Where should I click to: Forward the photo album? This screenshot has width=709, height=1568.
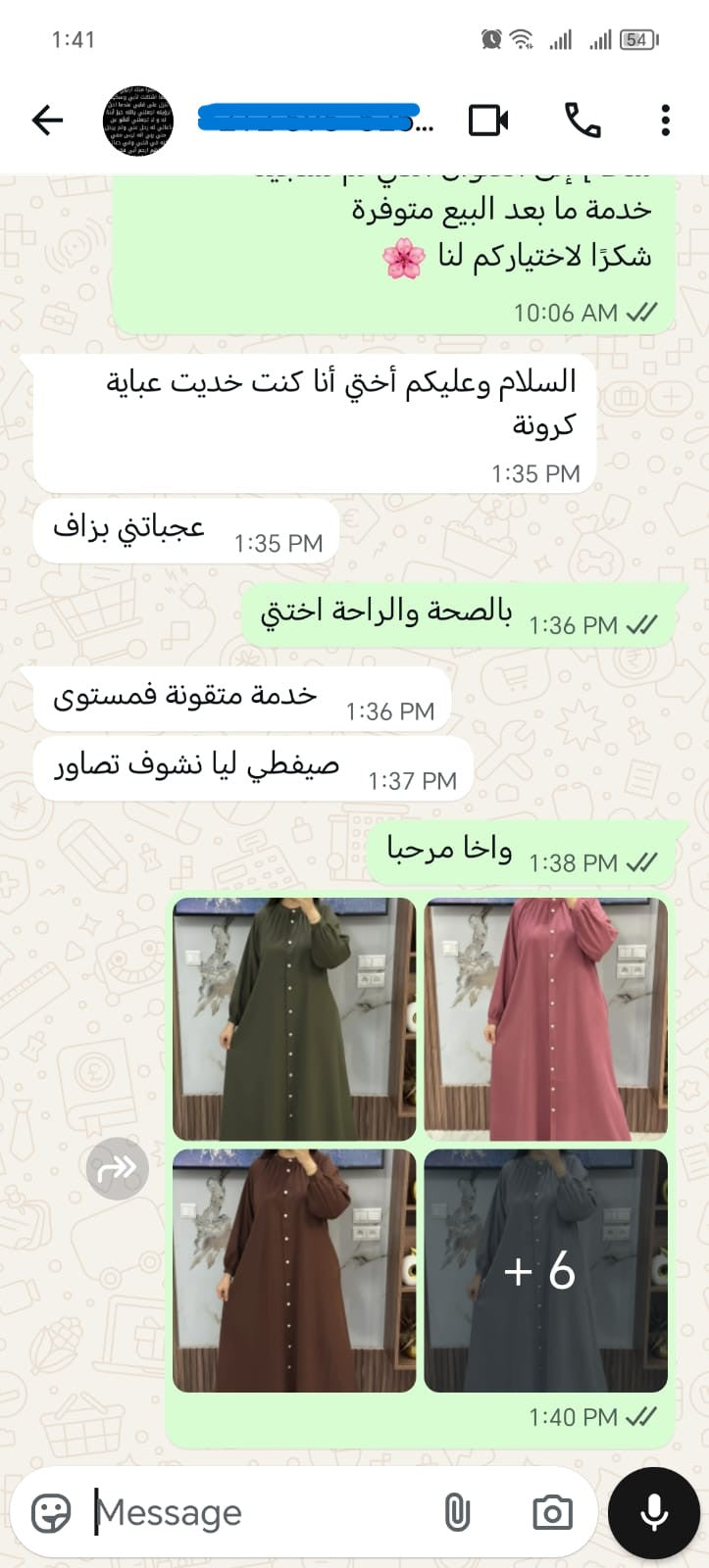tap(118, 1168)
